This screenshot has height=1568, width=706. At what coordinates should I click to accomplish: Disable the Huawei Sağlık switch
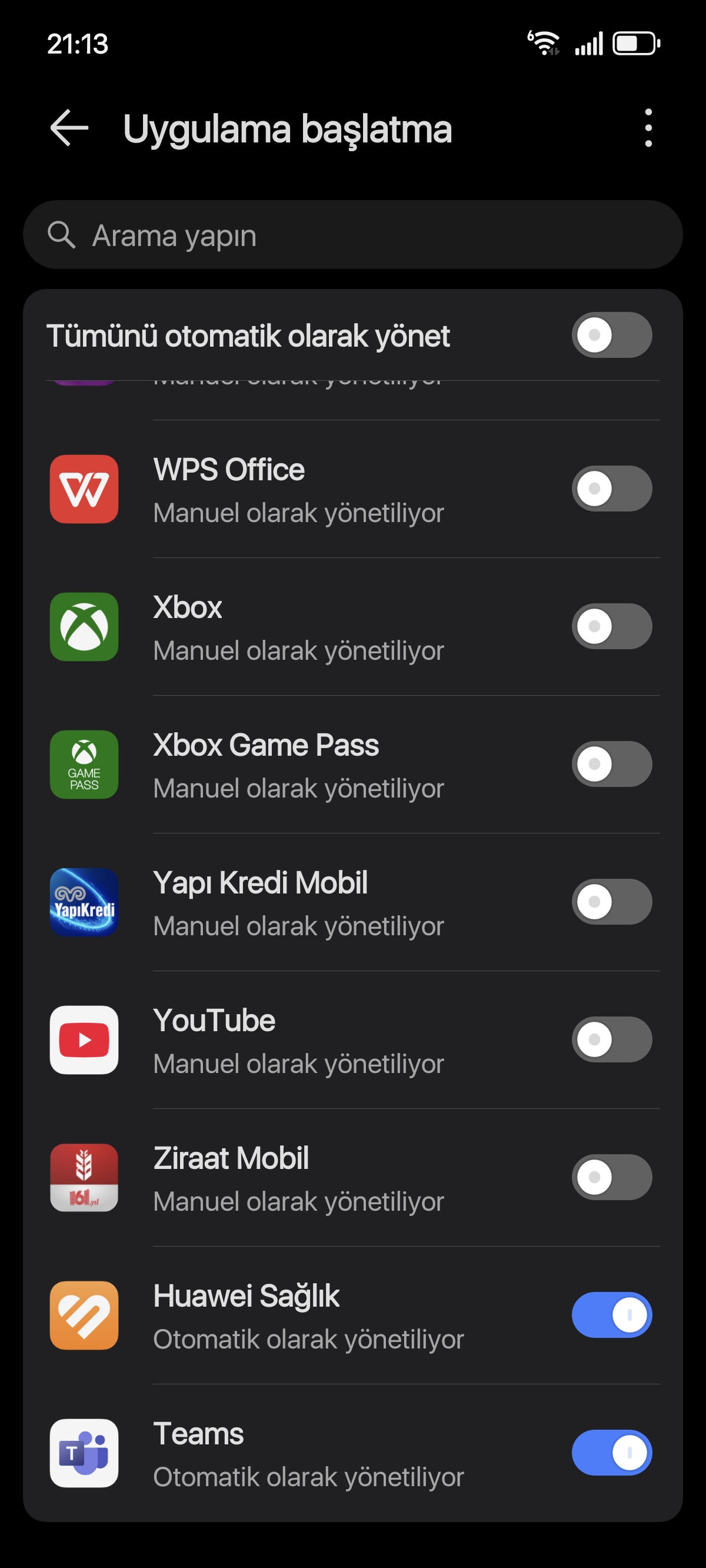612,1315
